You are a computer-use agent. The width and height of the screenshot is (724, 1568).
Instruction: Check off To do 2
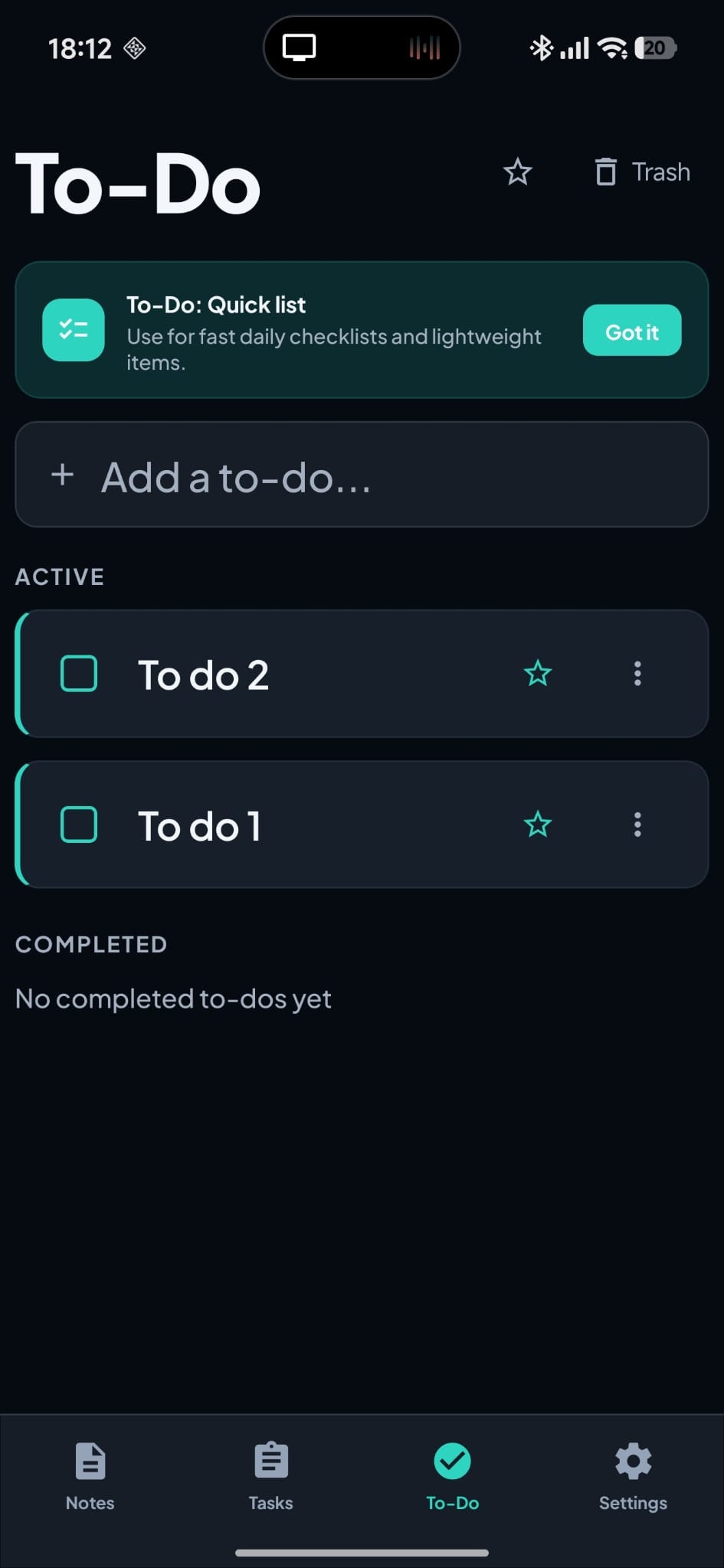[x=79, y=674]
